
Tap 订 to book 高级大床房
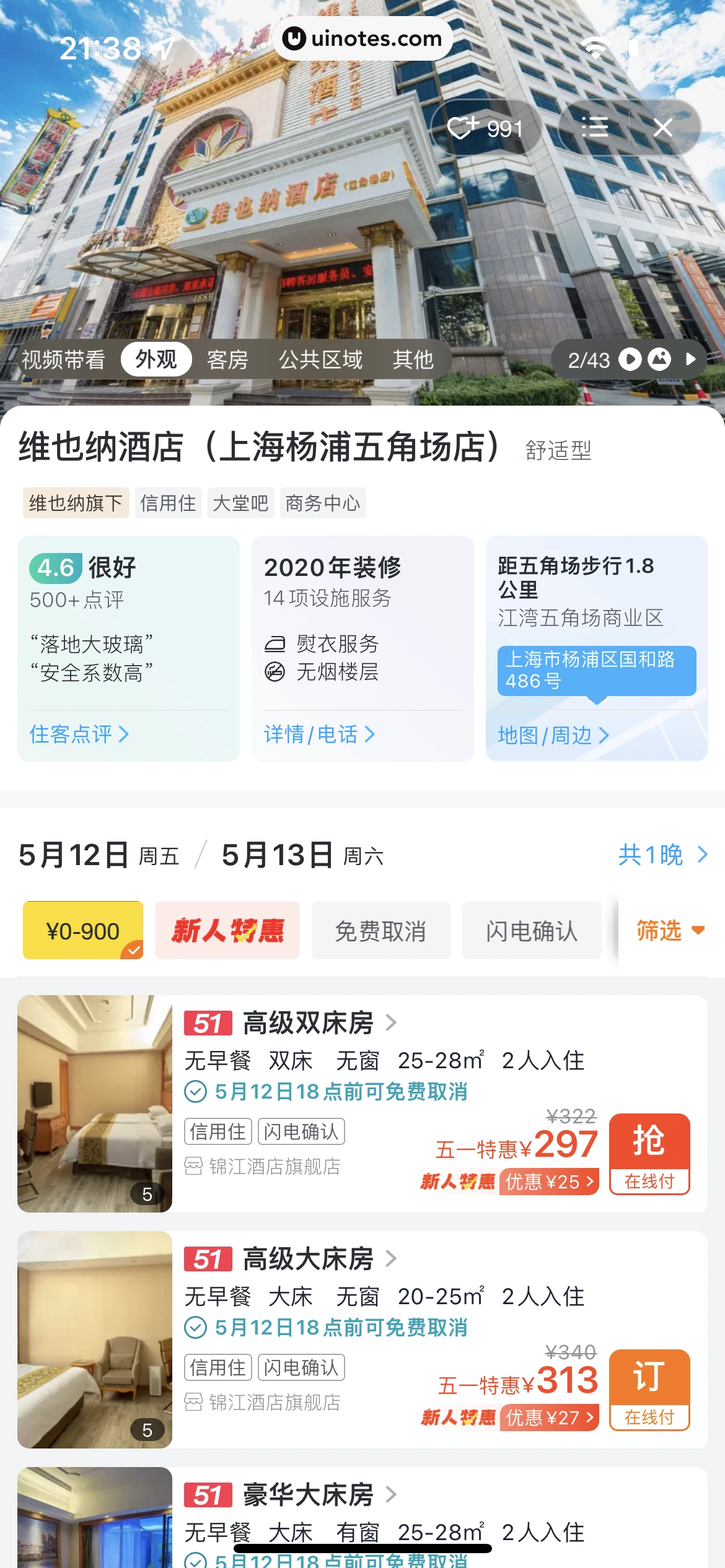(649, 1389)
